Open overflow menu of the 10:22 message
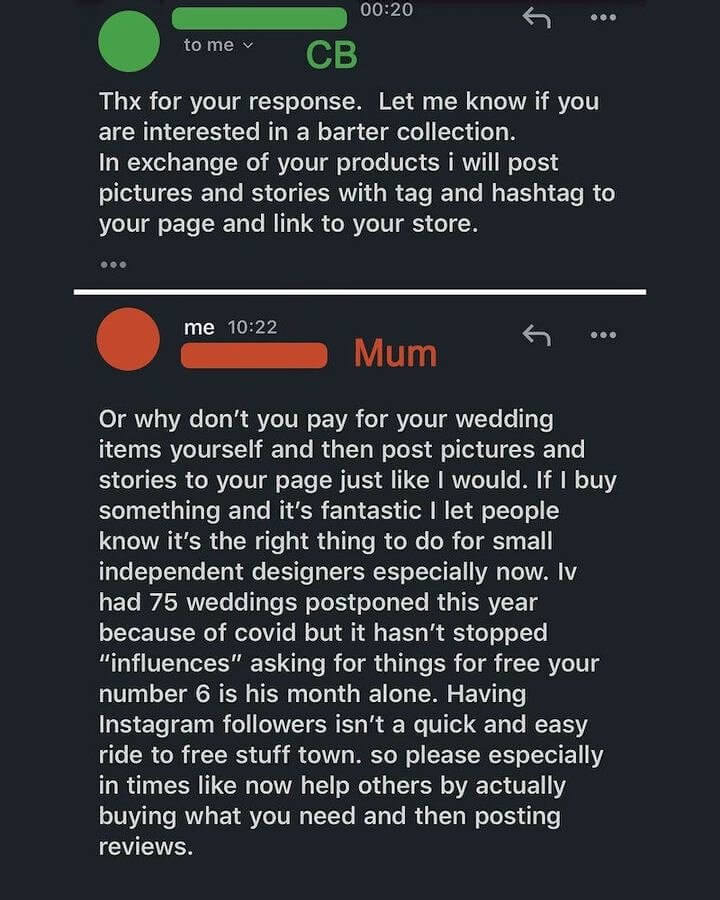The width and height of the screenshot is (720, 900). 603,336
